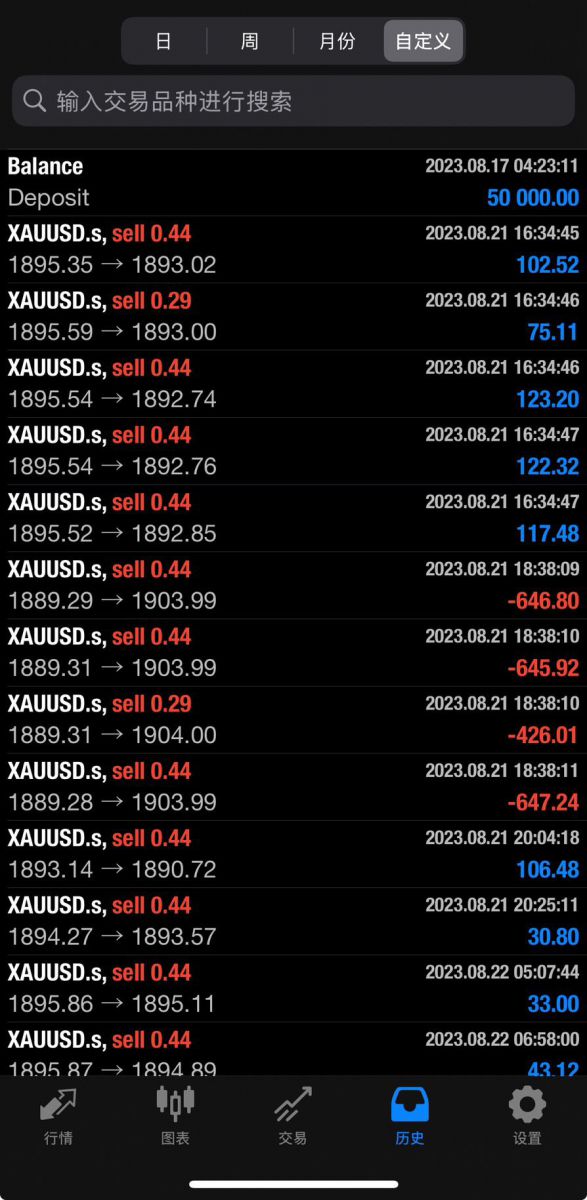The height and width of the screenshot is (1200, 587).
Task: Open the trade with profit 30.80
Action: (293, 921)
